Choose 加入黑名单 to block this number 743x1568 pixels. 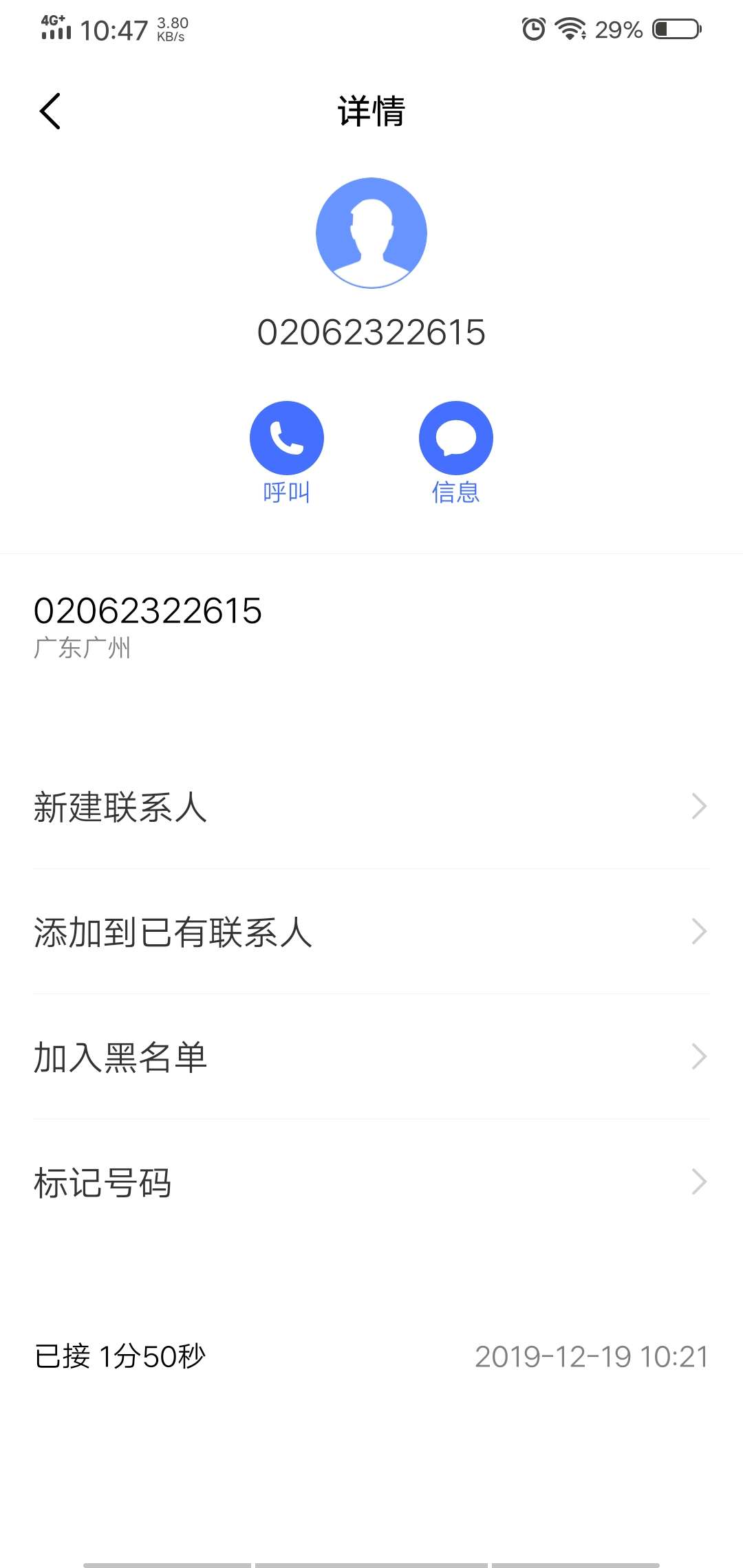point(371,1057)
